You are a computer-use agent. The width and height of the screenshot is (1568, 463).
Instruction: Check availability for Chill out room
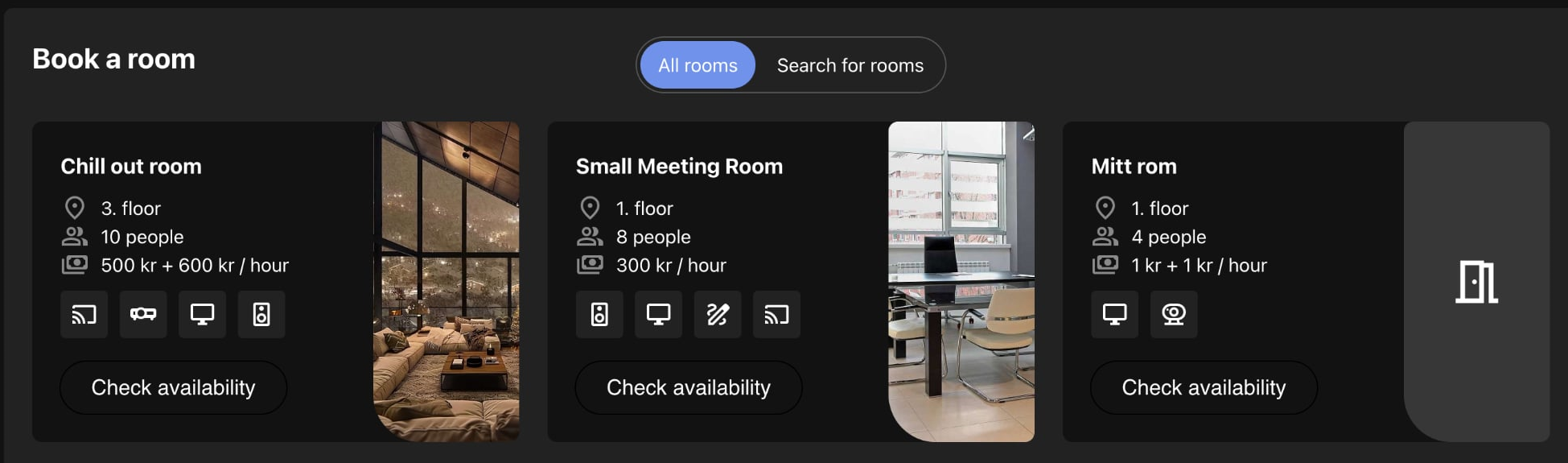click(173, 387)
